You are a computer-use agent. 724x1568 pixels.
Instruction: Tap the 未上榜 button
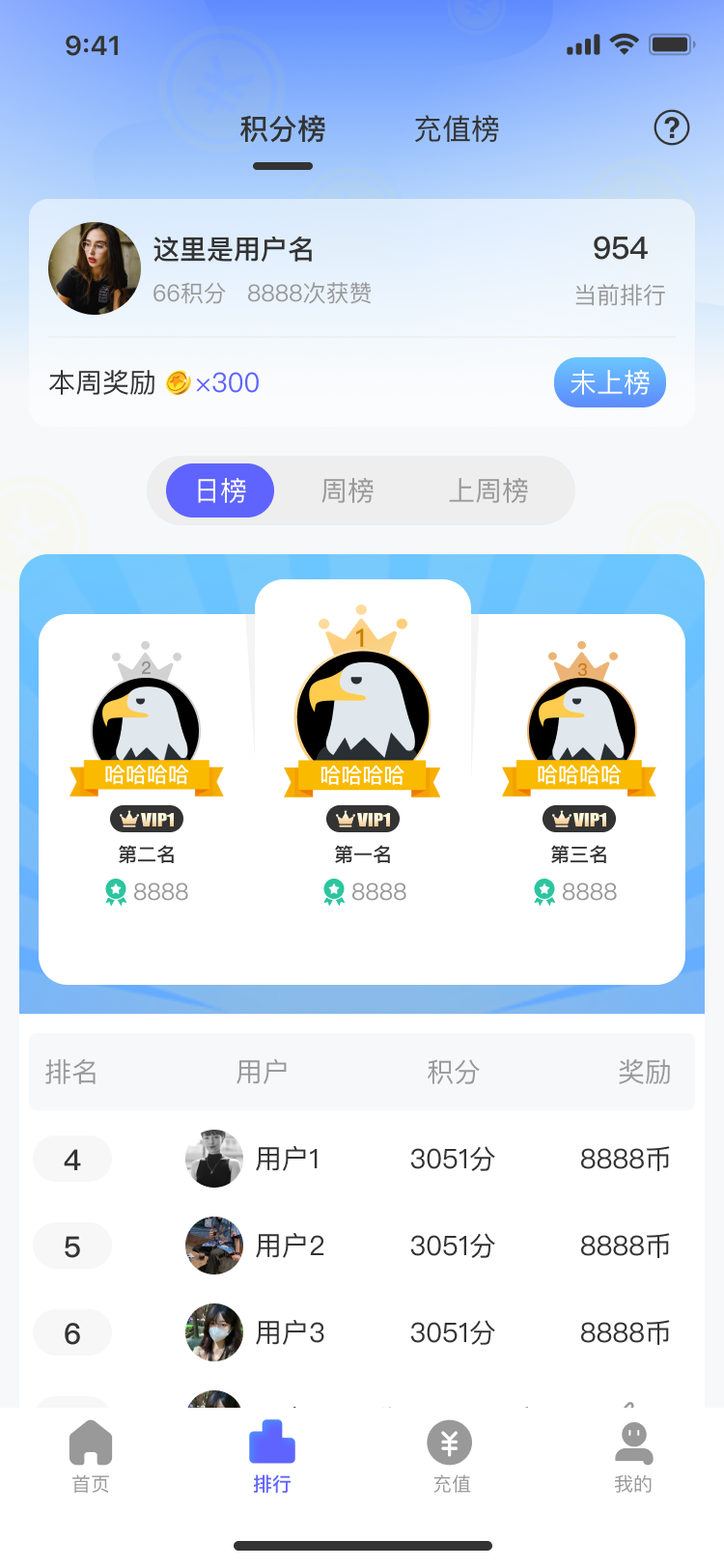609,382
